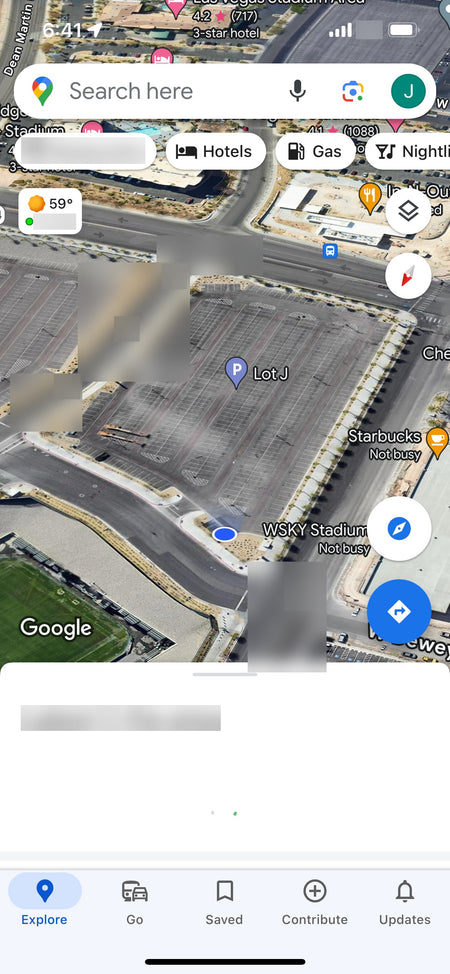Open the Explore tab

click(x=45, y=903)
